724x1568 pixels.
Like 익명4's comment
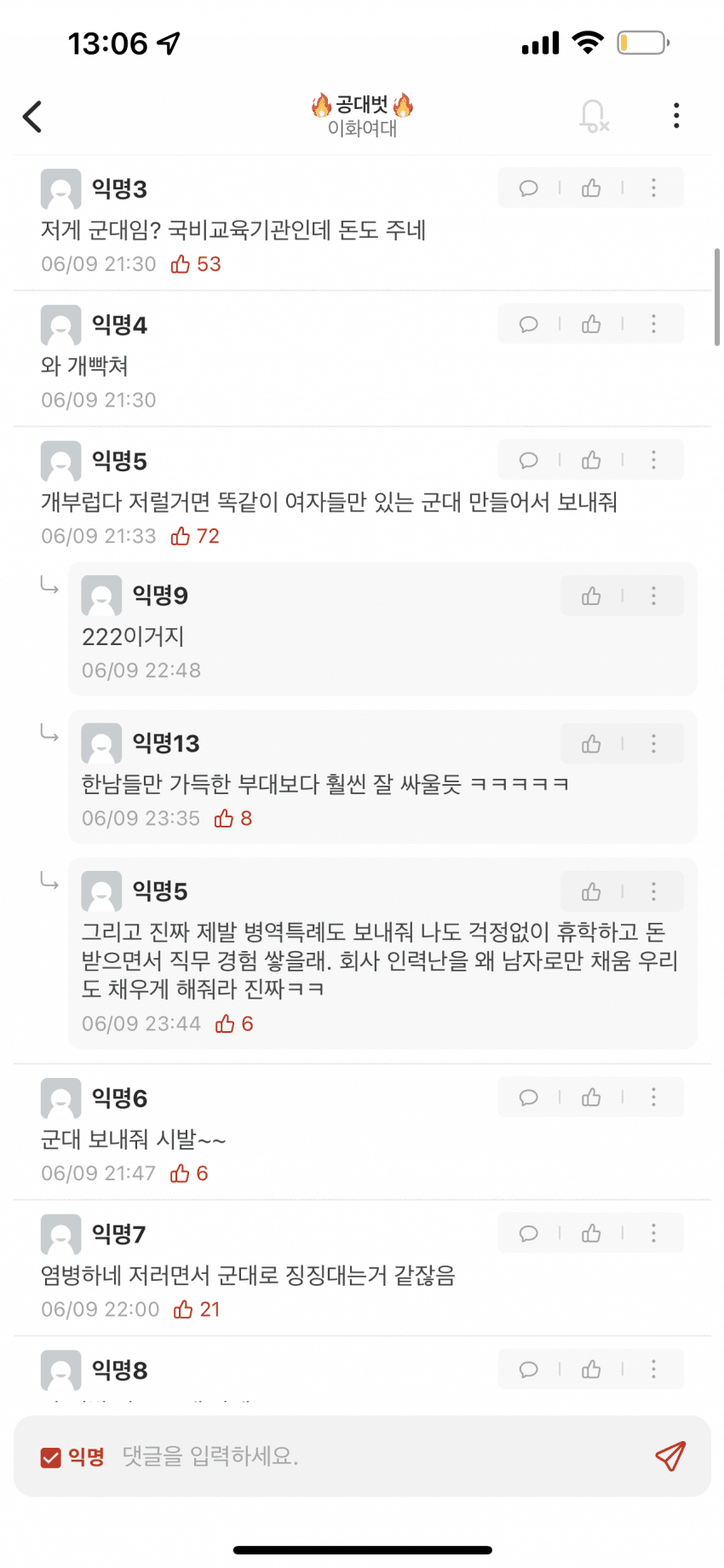point(591,325)
